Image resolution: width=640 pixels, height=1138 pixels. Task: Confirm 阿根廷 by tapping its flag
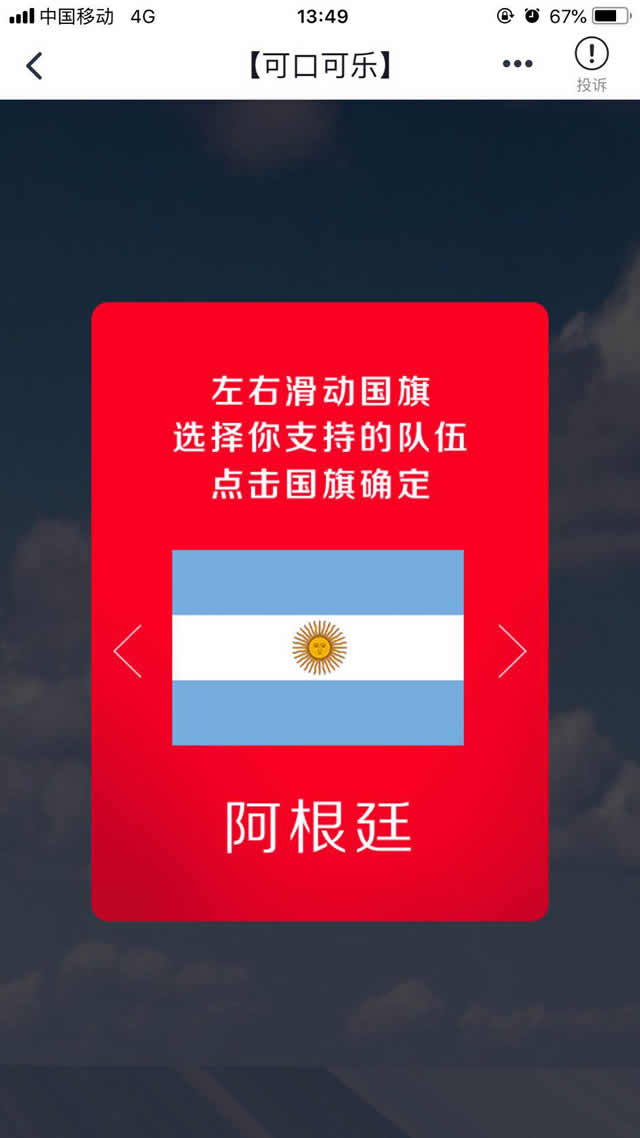point(318,647)
